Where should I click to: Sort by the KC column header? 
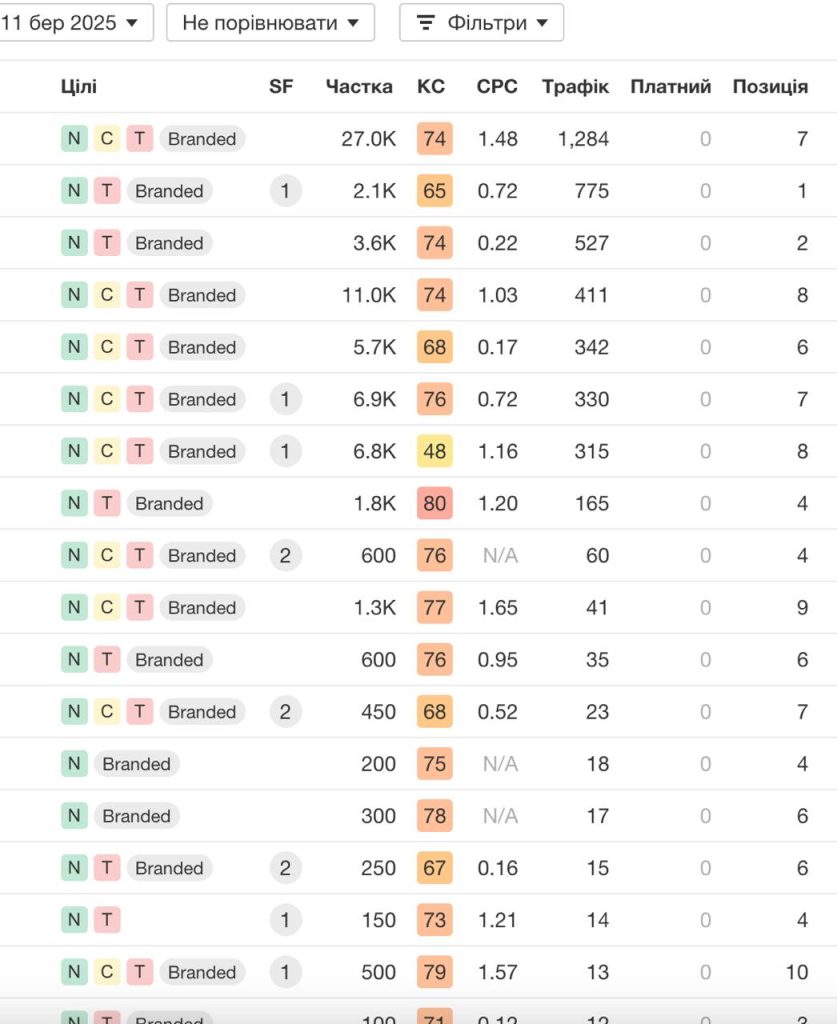(431, 86)
